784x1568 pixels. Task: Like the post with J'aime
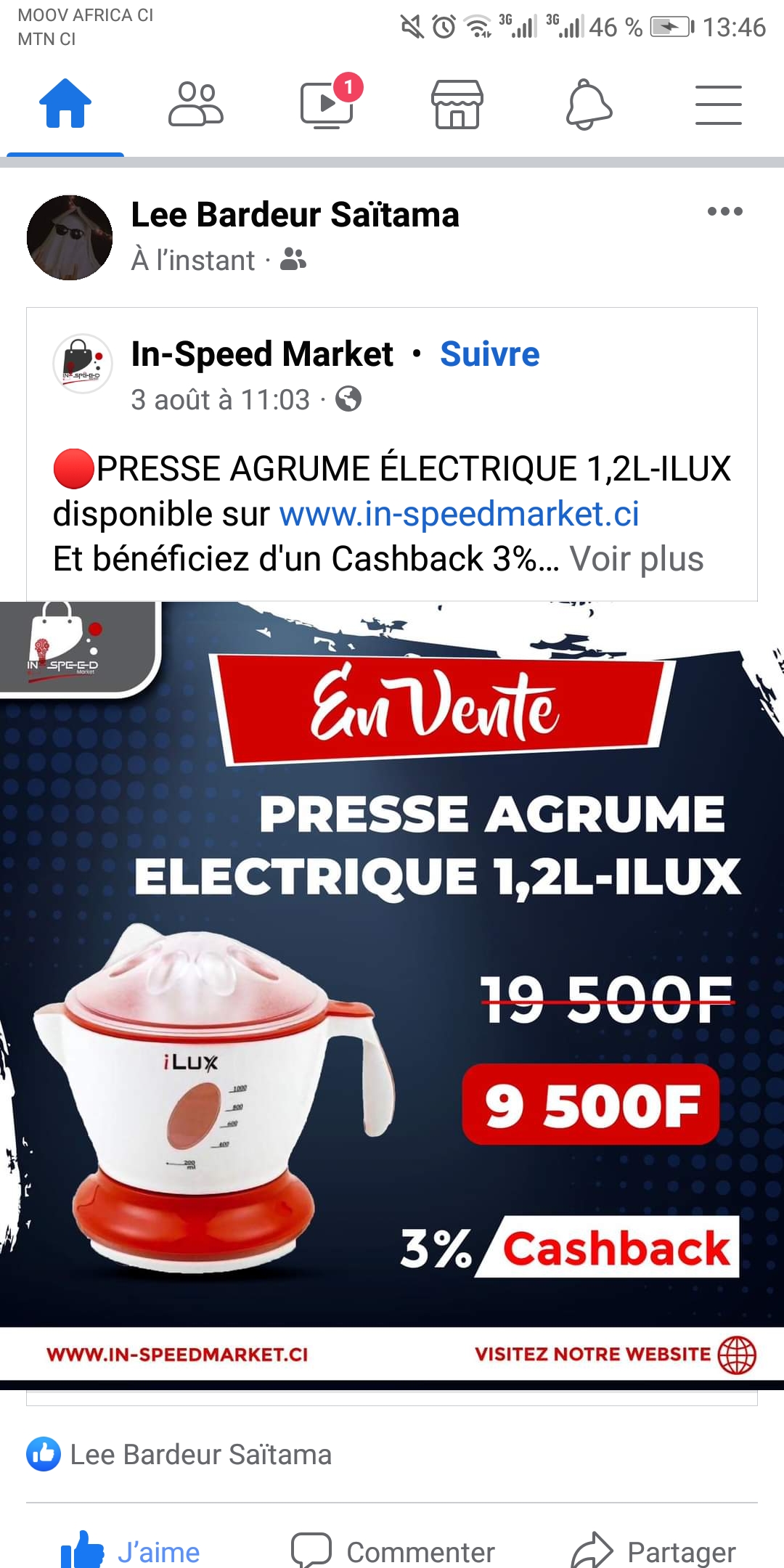131,1551
